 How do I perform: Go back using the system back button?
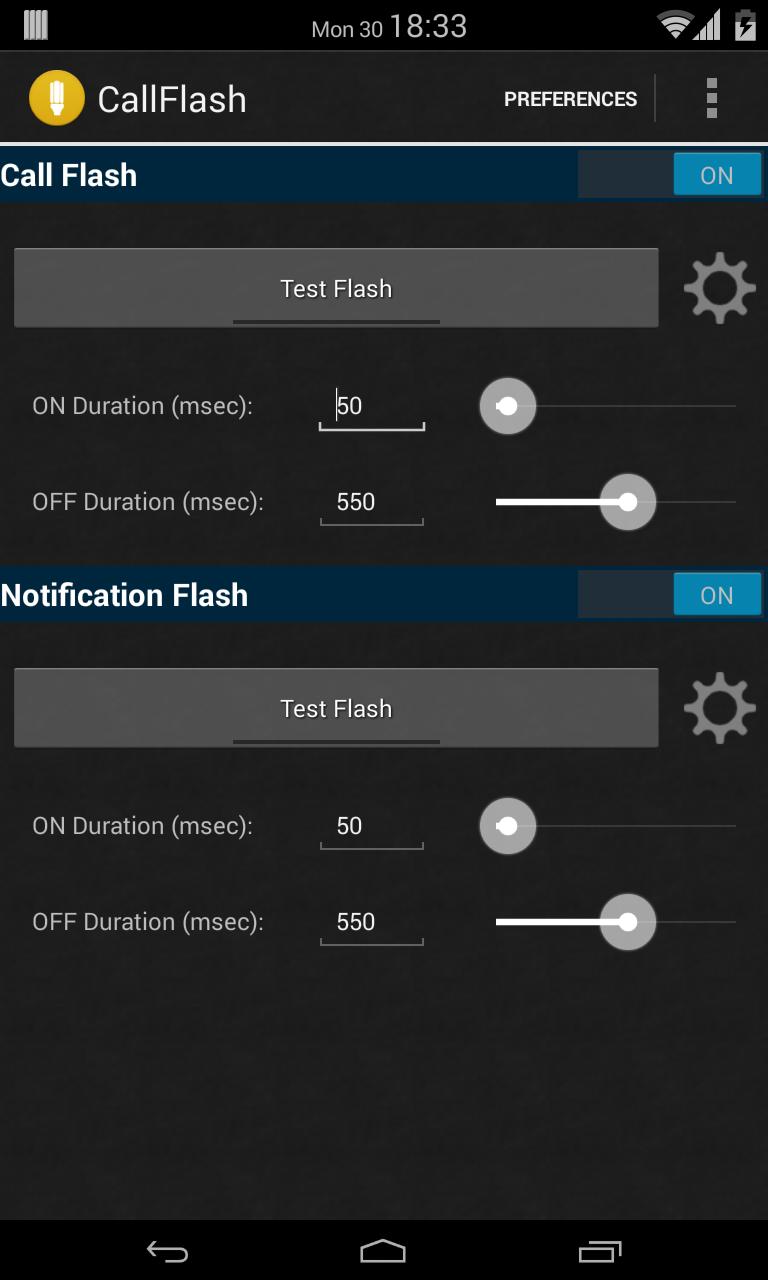pyautogui.click(x=167, y=1251)
